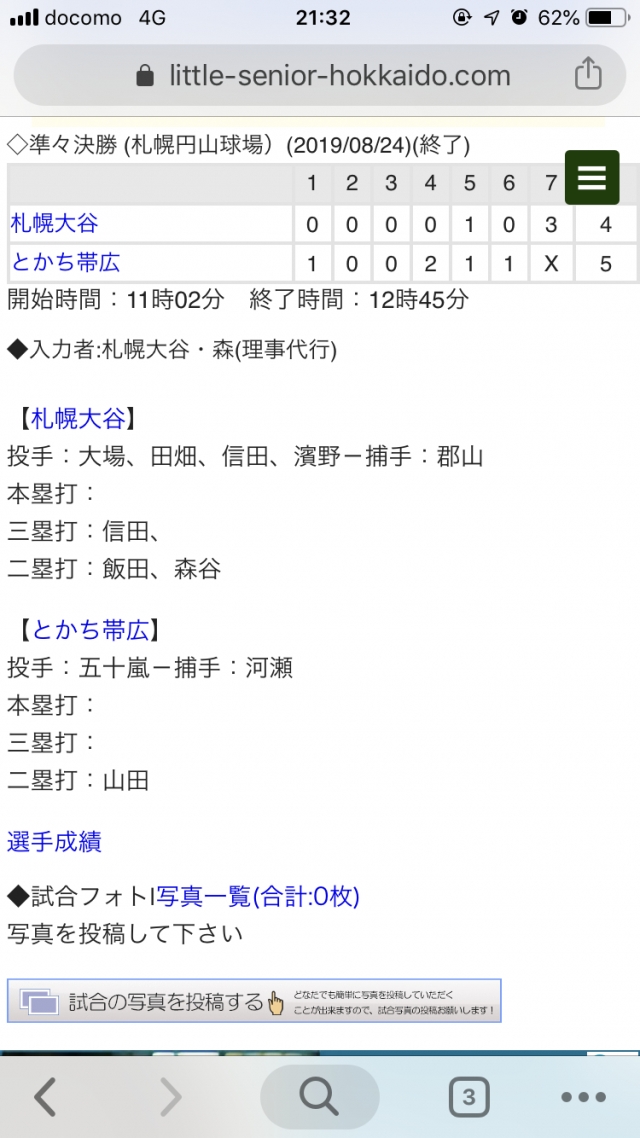Open 写真一覧 photo list link
The width and height of the screenshot is (640, 1138).
pos(258,896)
